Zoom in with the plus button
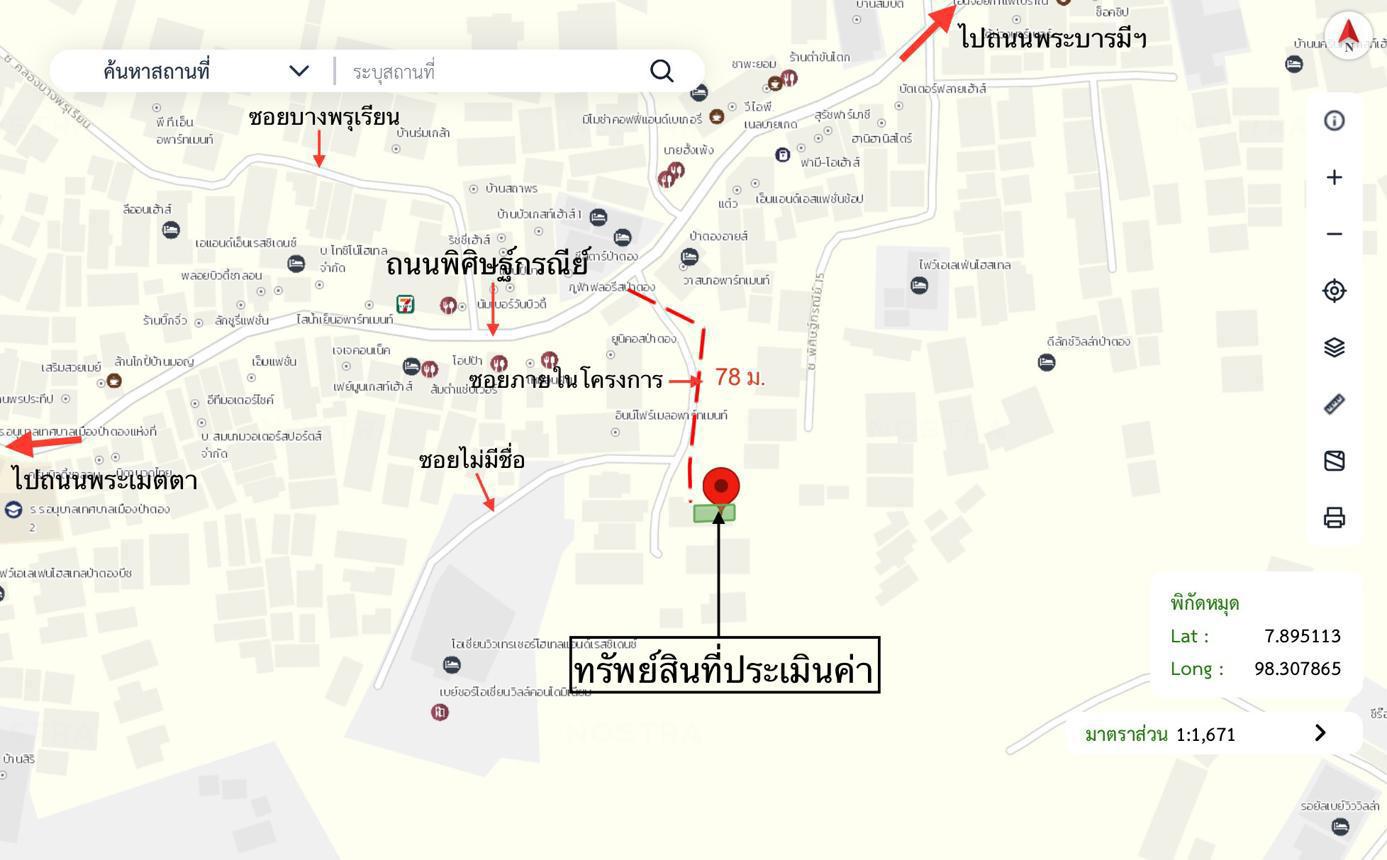The width and height of the screenshot is (1387, 860). [1334, 177]
